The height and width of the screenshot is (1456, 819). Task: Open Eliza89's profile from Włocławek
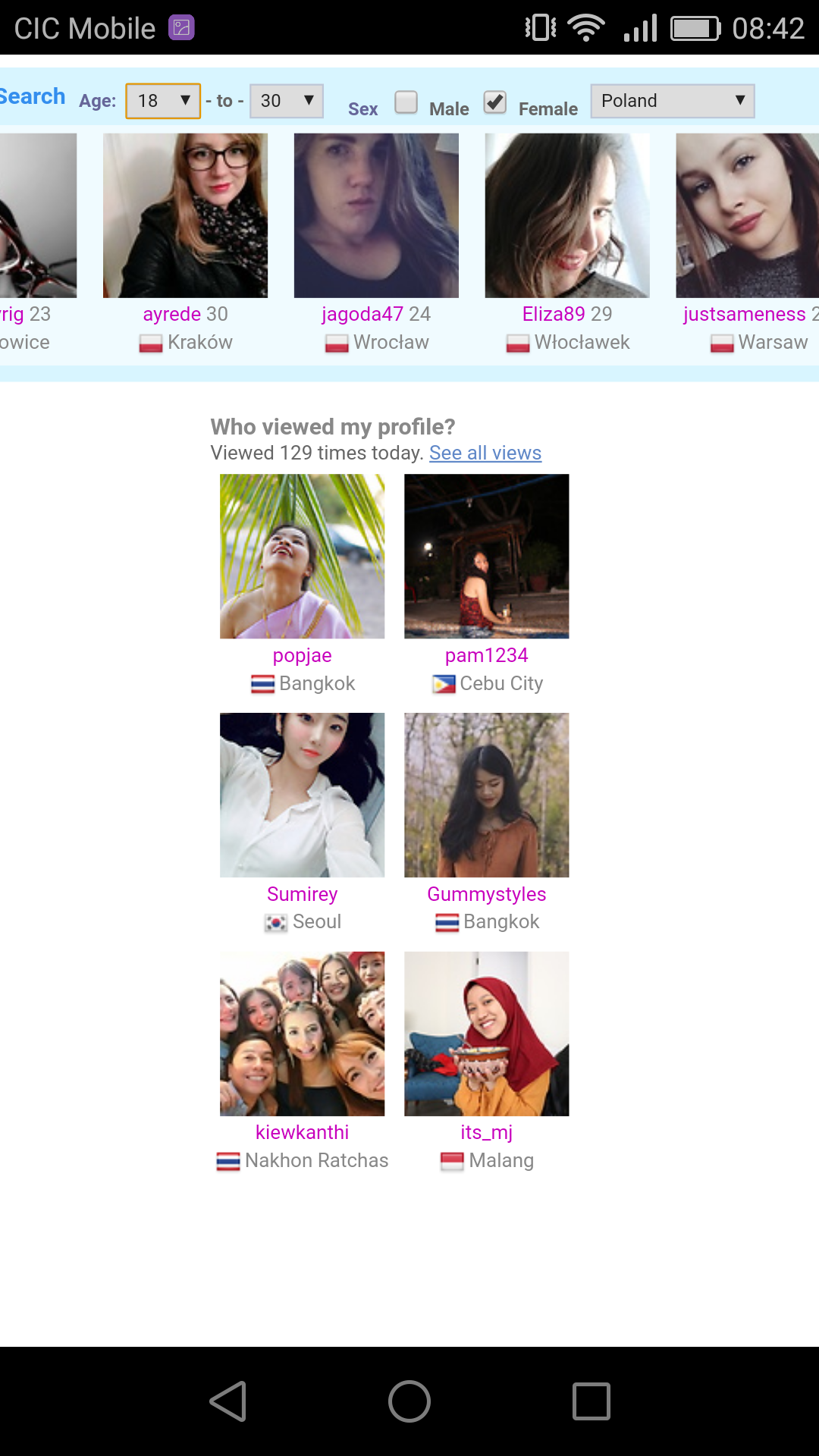[x=567, y=215]
